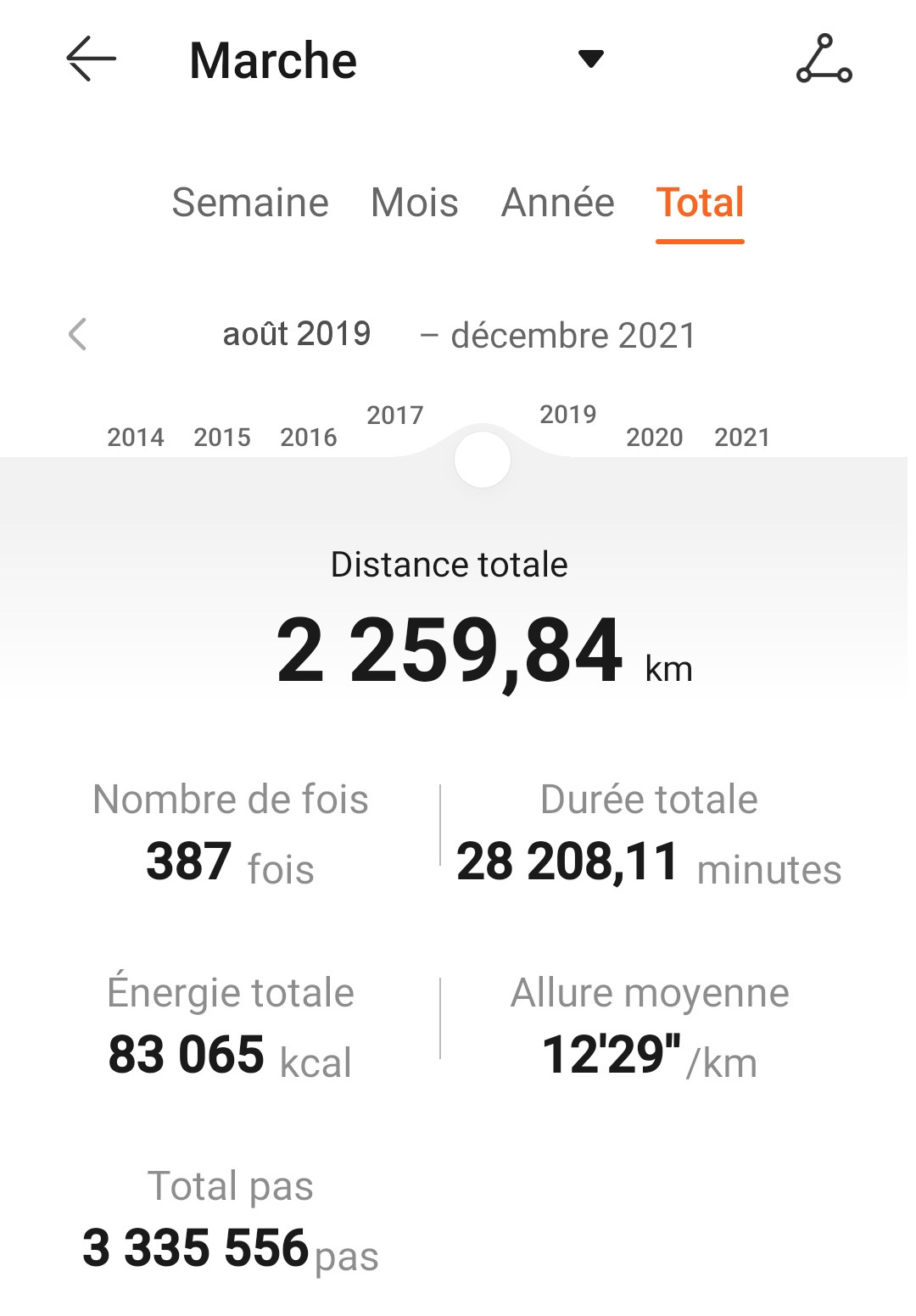Select year 2015 on the timeline
Screen dimensions: 916x1316
[222, 438]
